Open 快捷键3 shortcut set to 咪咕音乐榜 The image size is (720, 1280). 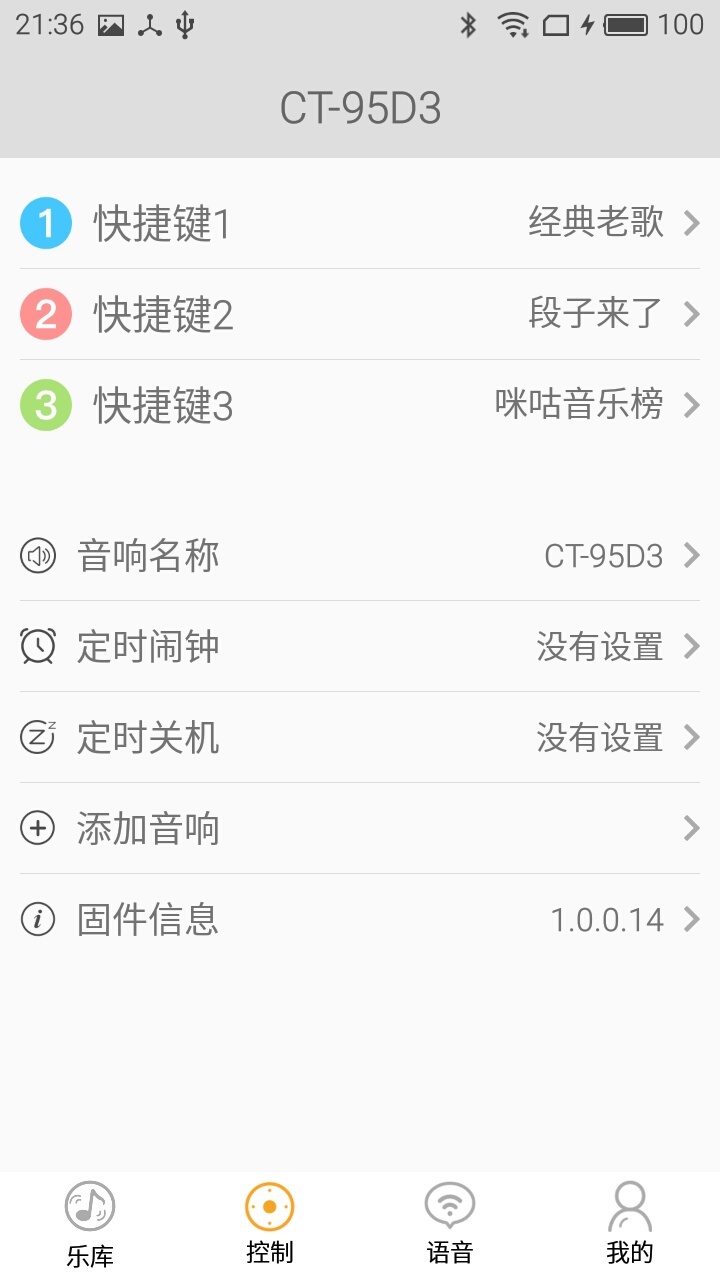[x=360, y=405]
